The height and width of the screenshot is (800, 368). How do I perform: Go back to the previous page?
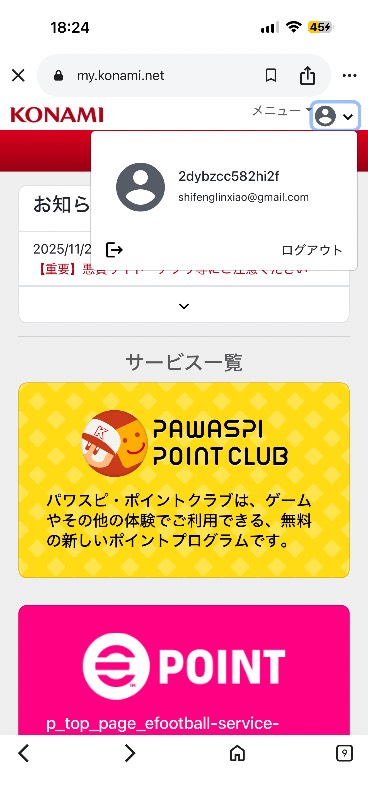click(x=23, y=753)
